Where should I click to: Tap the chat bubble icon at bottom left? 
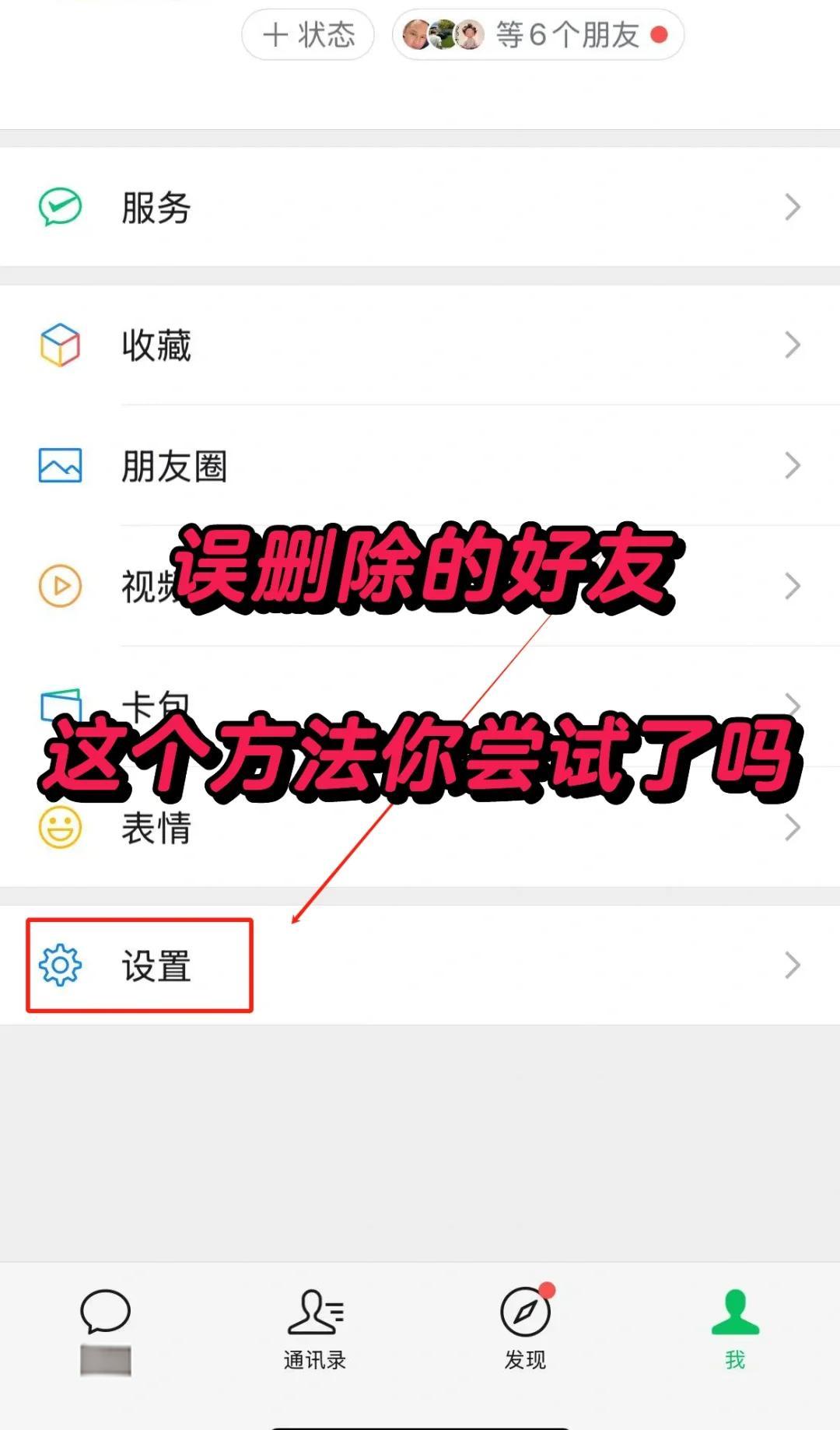pyautogui.click(x=105, y=1309)
